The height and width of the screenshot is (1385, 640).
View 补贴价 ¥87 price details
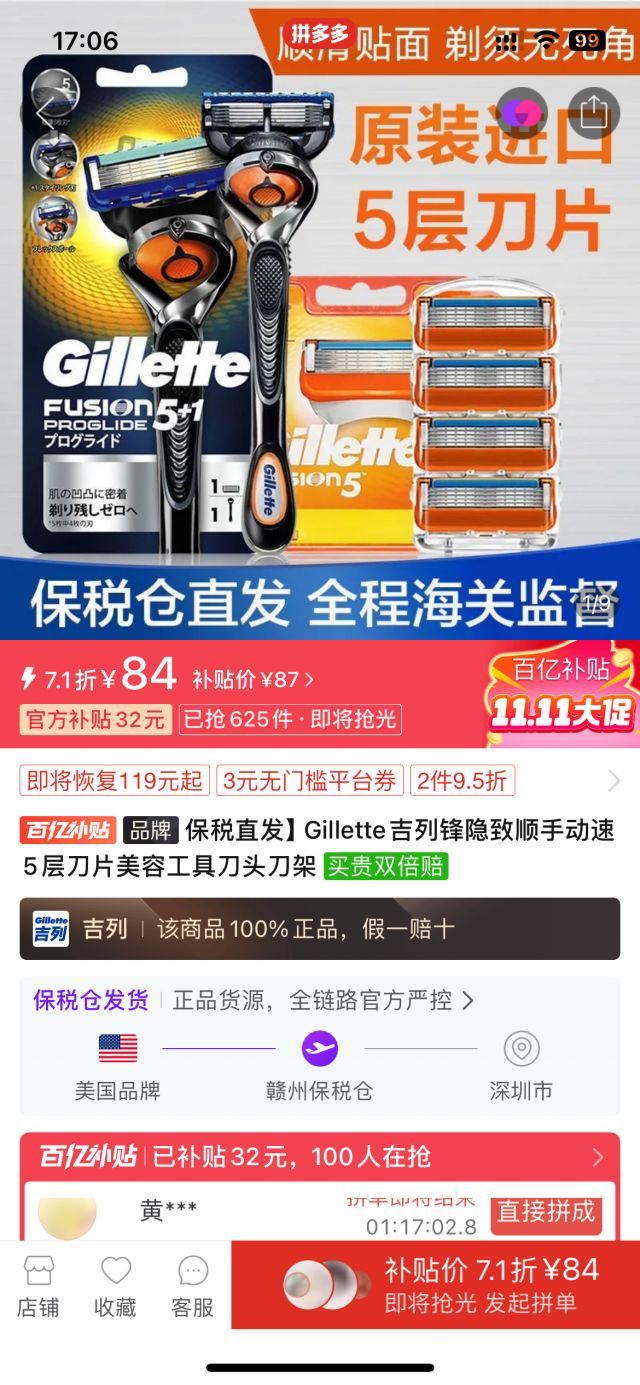click(x=253, y=680)
